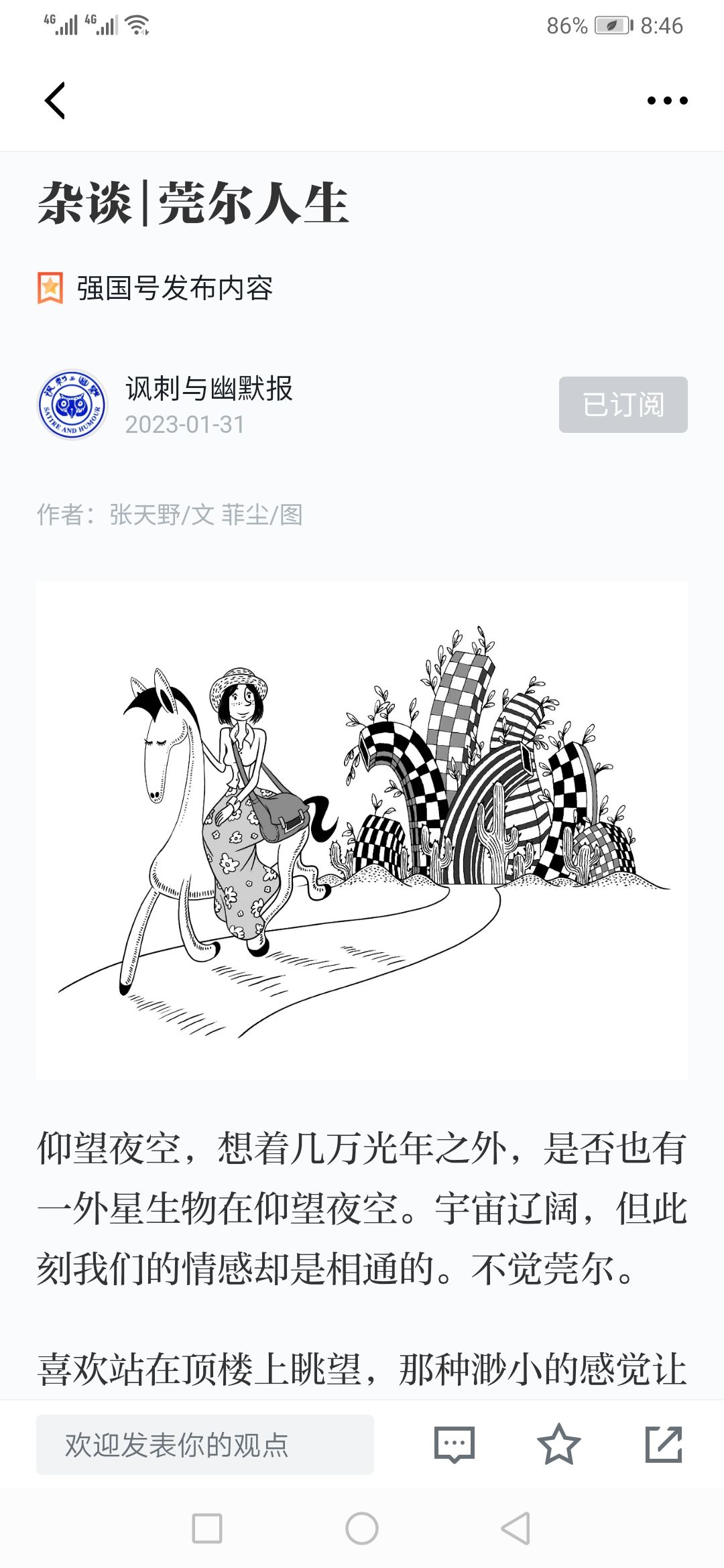Tap the 欢迎发表你的观点 comment field
The image size is (724, 1568).
(205, 1445)
